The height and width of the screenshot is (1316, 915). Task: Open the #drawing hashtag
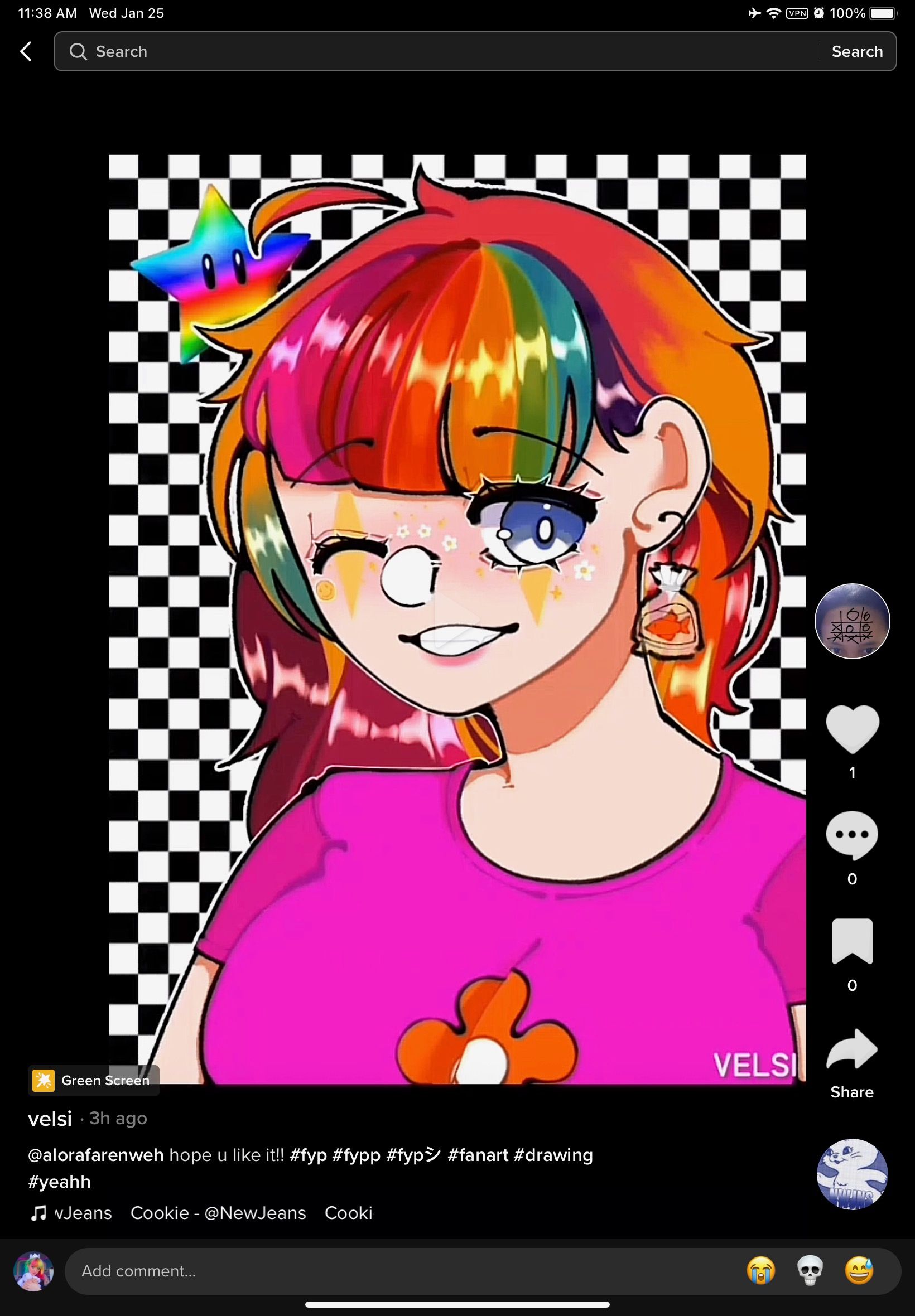click(x=553, y=1155)
